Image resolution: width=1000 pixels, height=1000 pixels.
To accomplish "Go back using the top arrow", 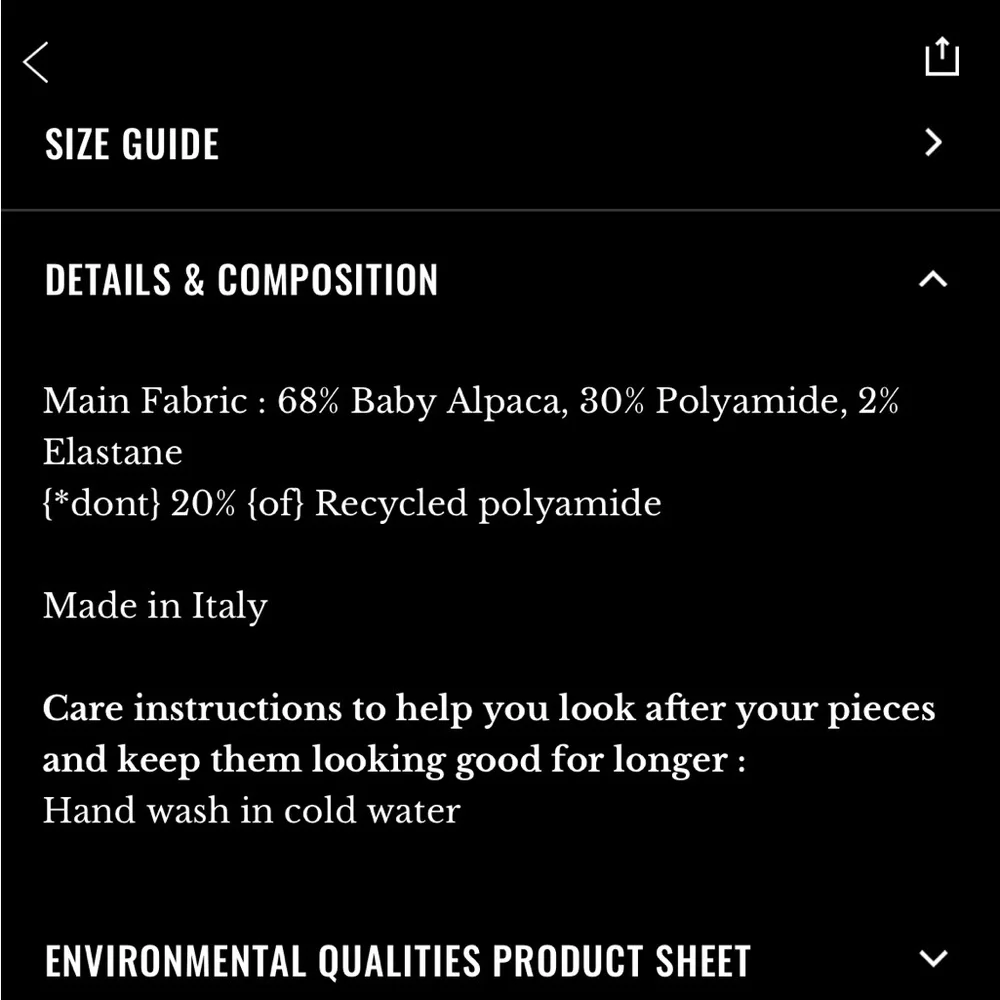I will pyautogui.click(x=36, y=62).
